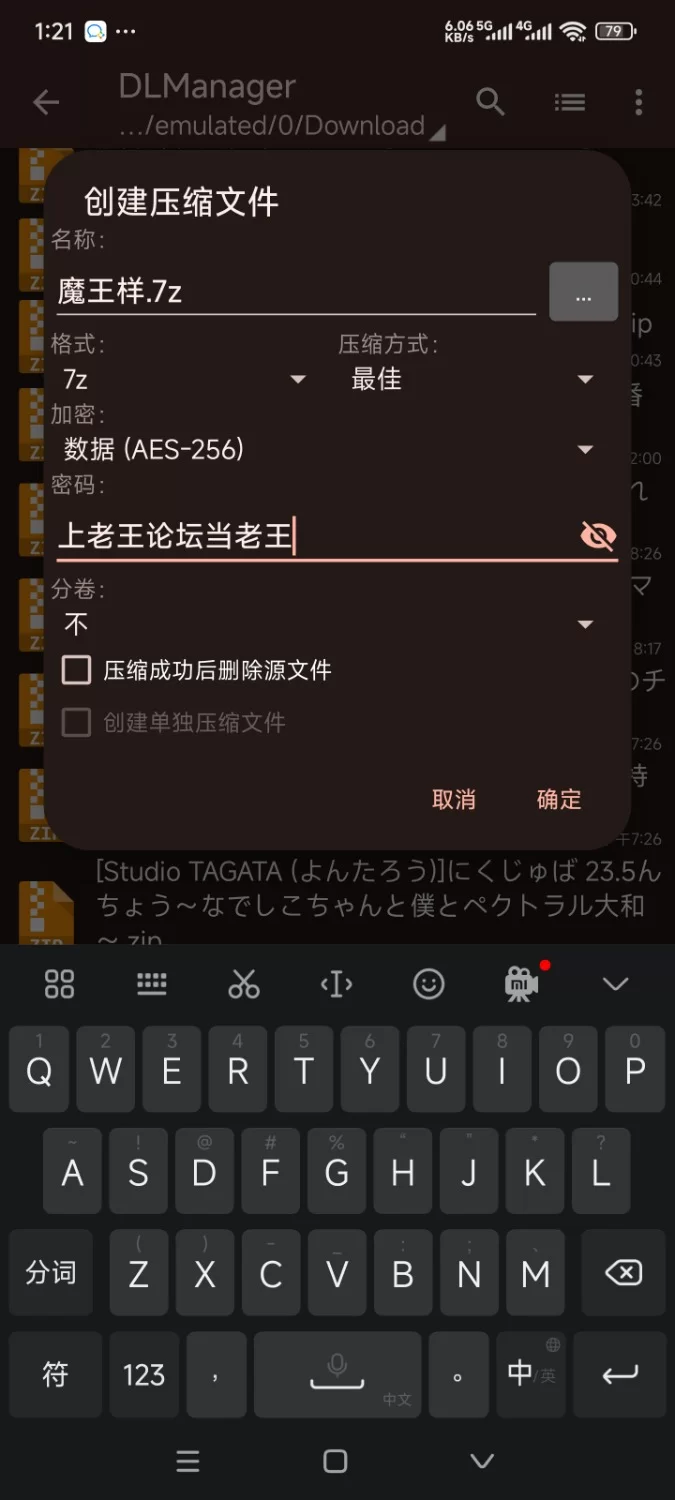Check 压缩成功后删除源文件 checkbox

tap(77, 670)
